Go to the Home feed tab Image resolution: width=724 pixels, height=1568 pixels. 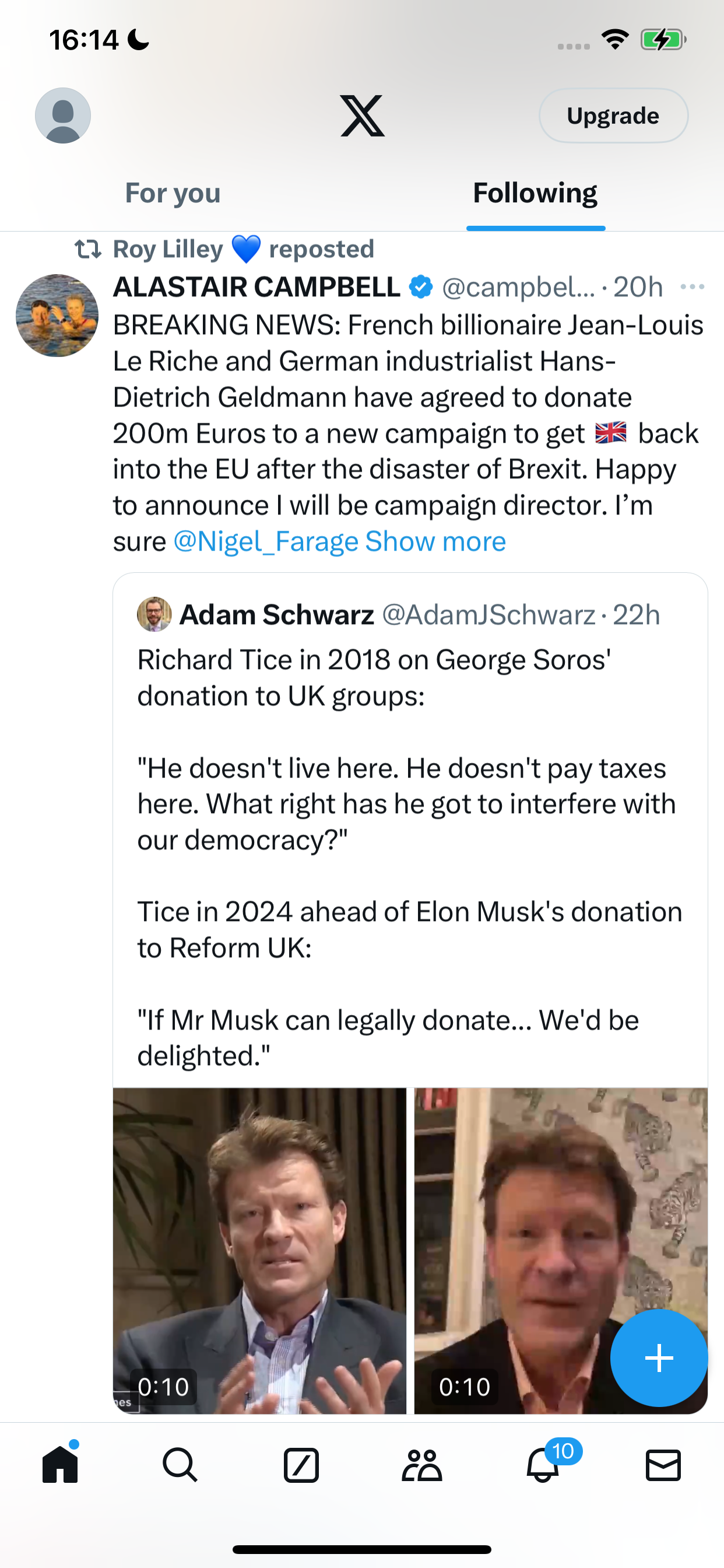tap(60, 1464)
